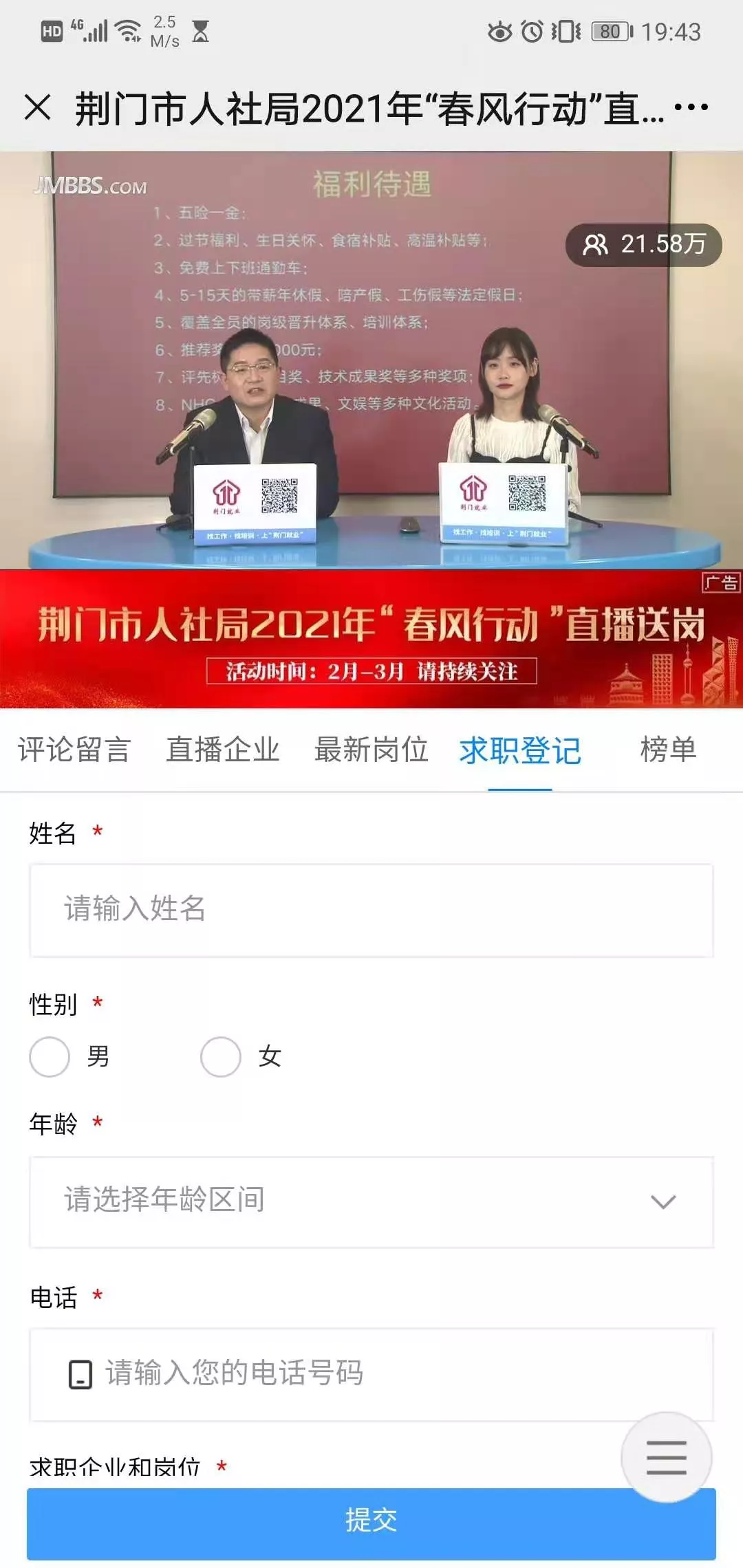Switch to the 榜单 tab
This screenshot has width=743, height=1568.
pyautogui.click(x=668, y=750)
